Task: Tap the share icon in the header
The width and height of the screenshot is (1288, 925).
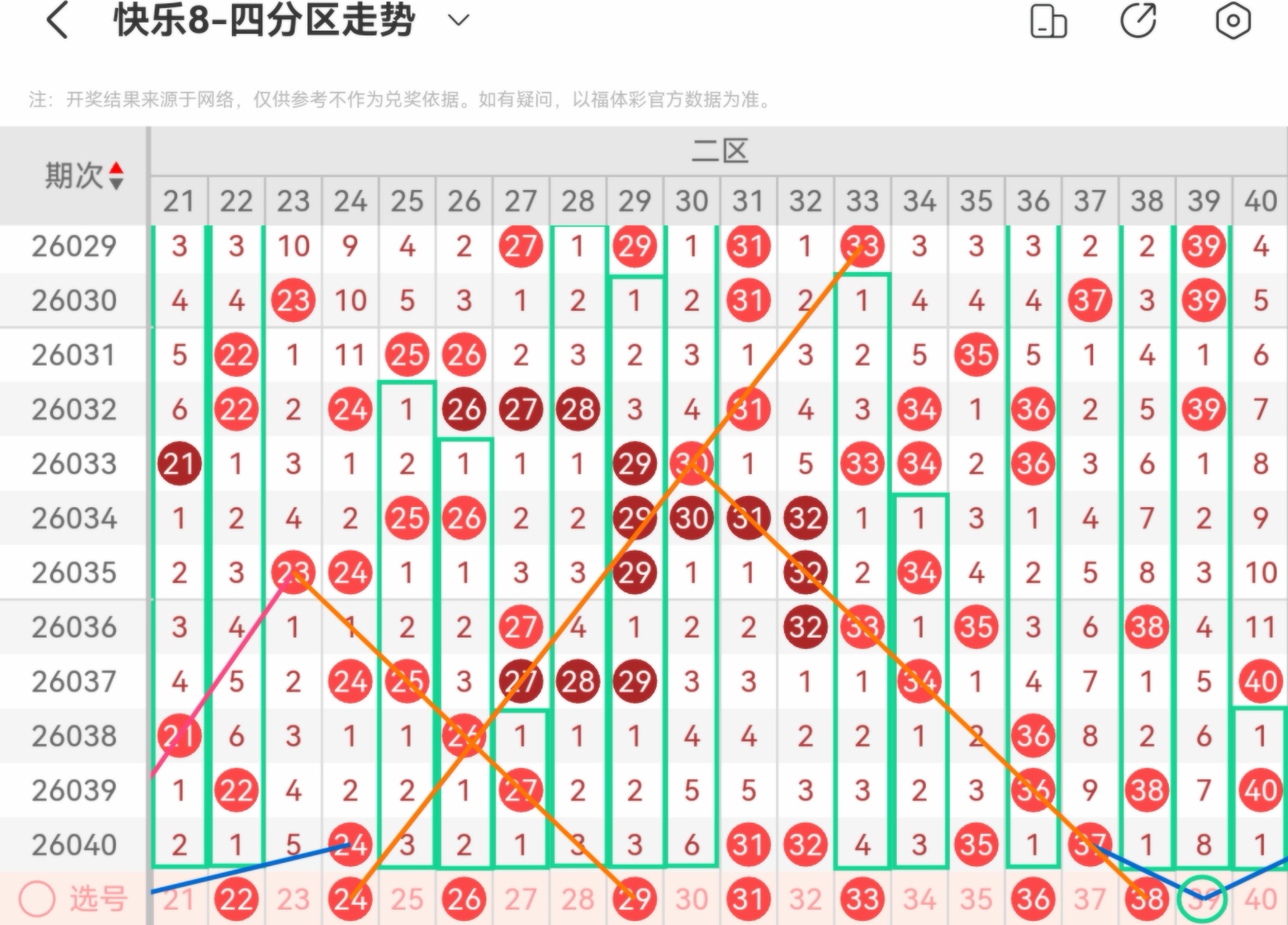Action: (1139, 21)
